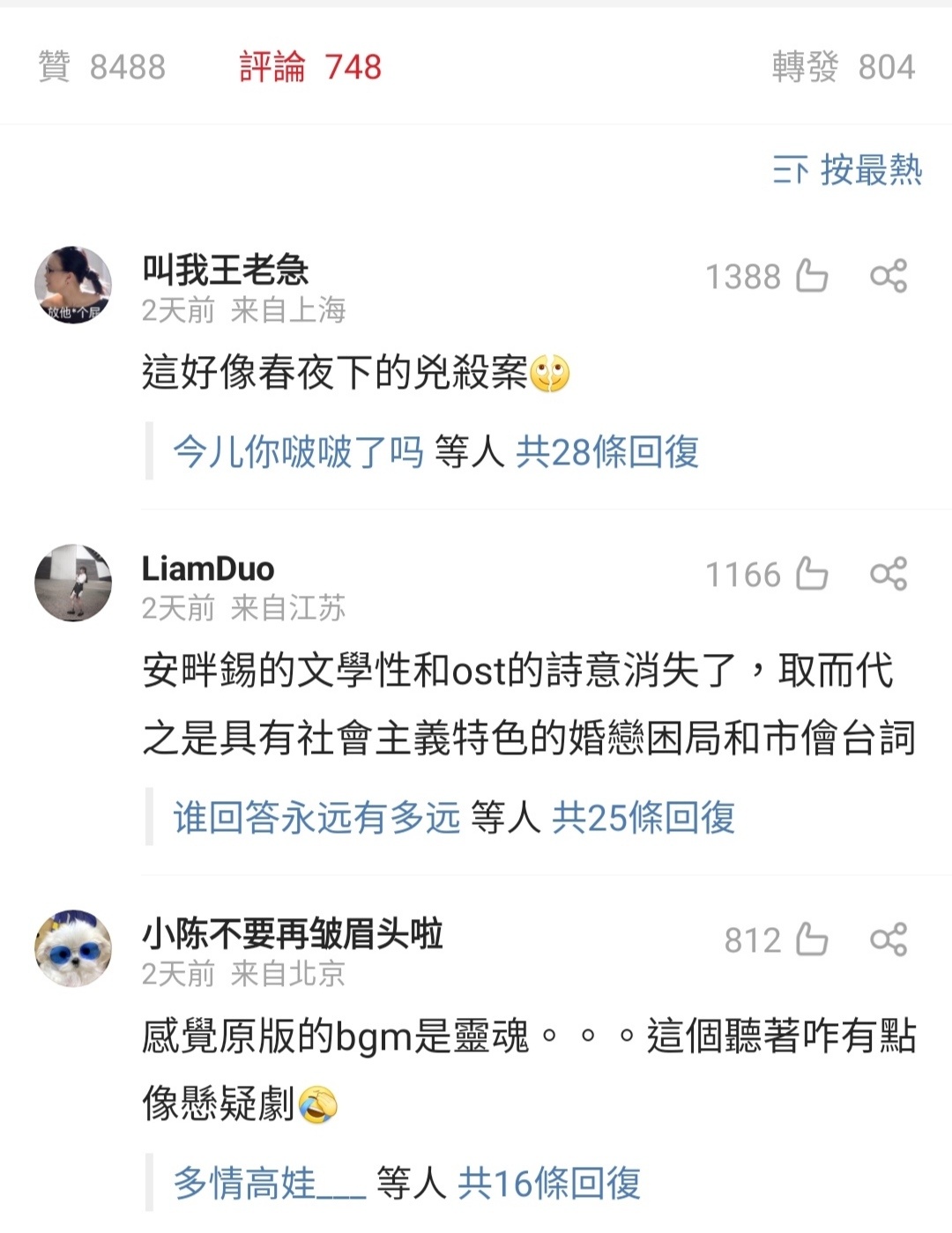Share LiamDuo's comment
952x1233 pixels.
coord(888,574)
